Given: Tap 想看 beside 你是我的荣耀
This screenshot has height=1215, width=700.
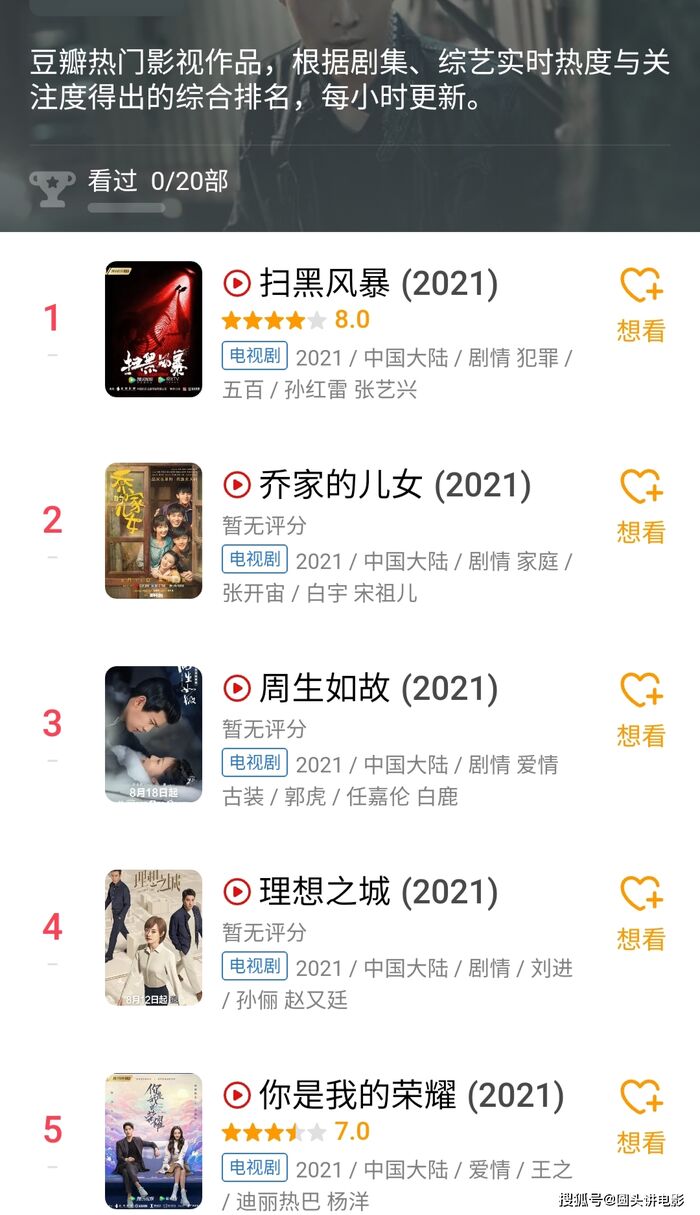Looking at the screenshot, I should pyautogui.click(x=641, y=1115).
